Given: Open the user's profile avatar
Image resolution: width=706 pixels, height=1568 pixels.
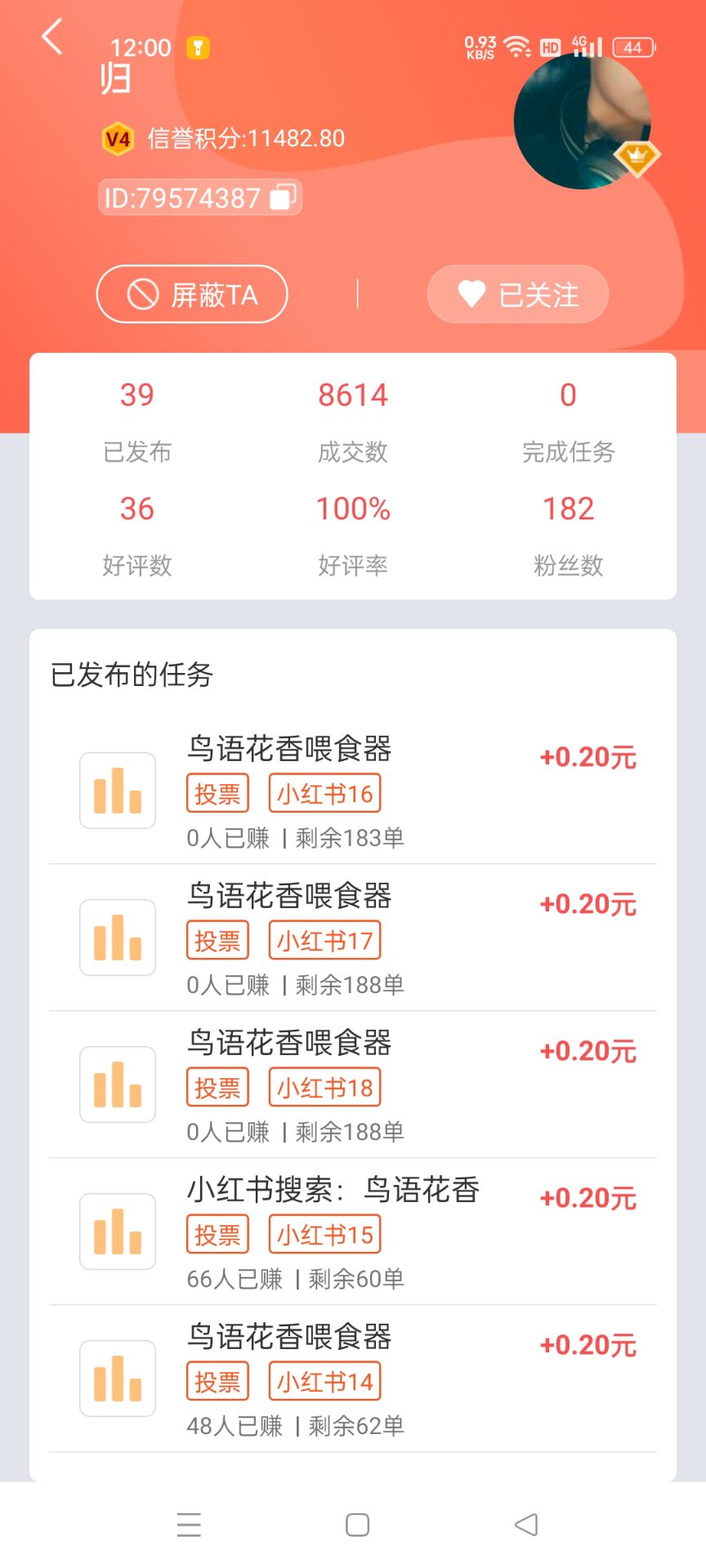Looking at the screenshot, I should [583, 122].
